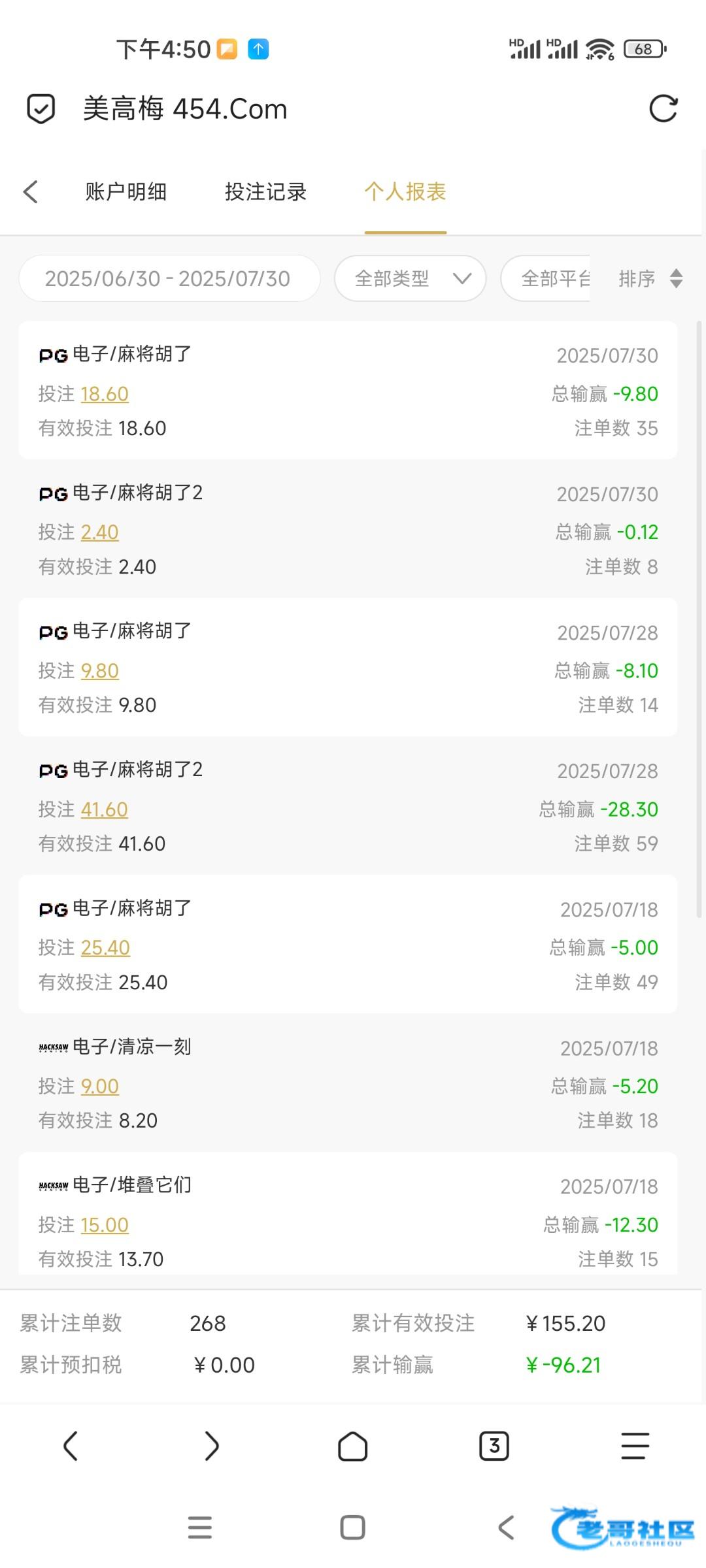
Task: Switch to the 账户明细 tab
Action: 126,192
